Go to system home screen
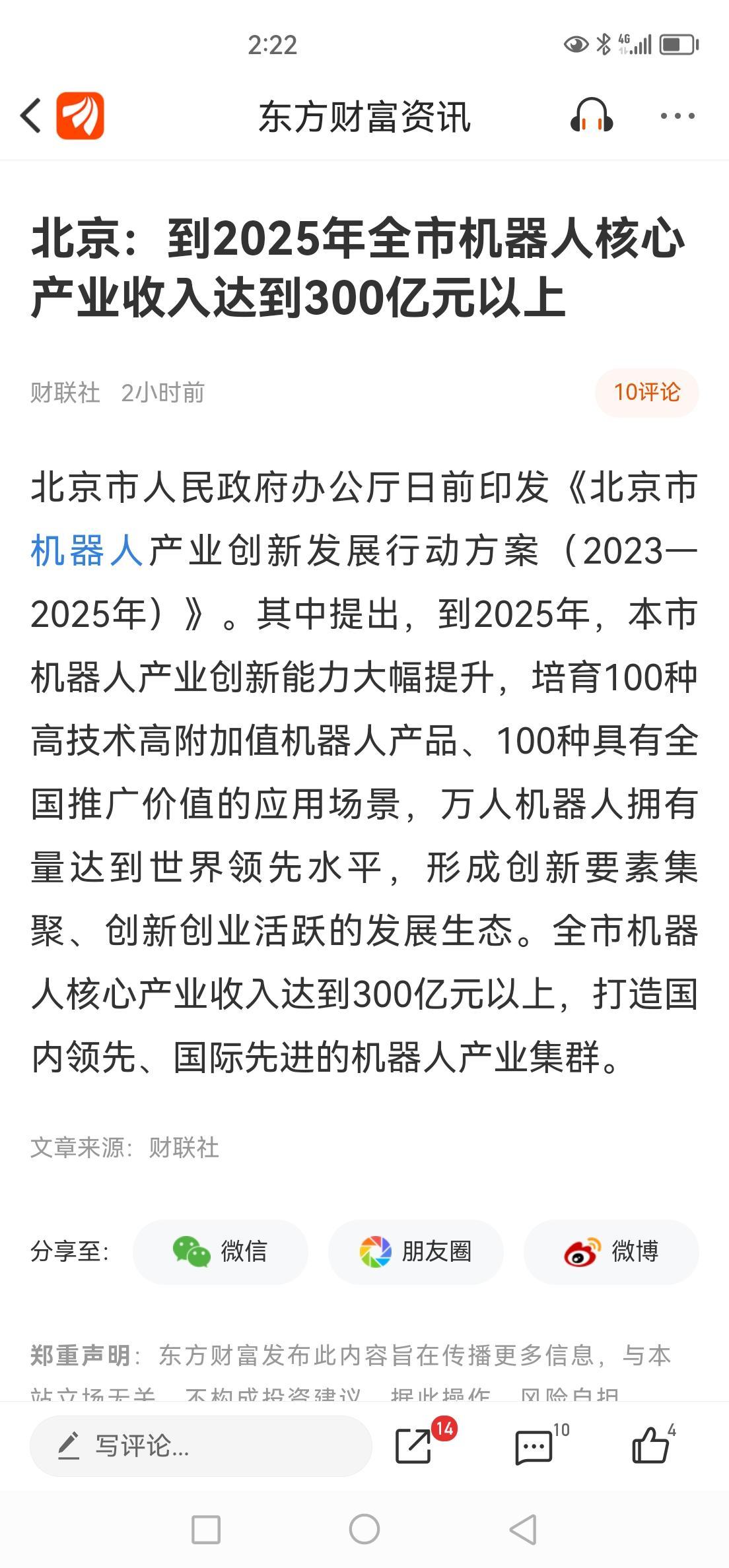This screenshot has height=1568, width=729. pos(364,1529)
